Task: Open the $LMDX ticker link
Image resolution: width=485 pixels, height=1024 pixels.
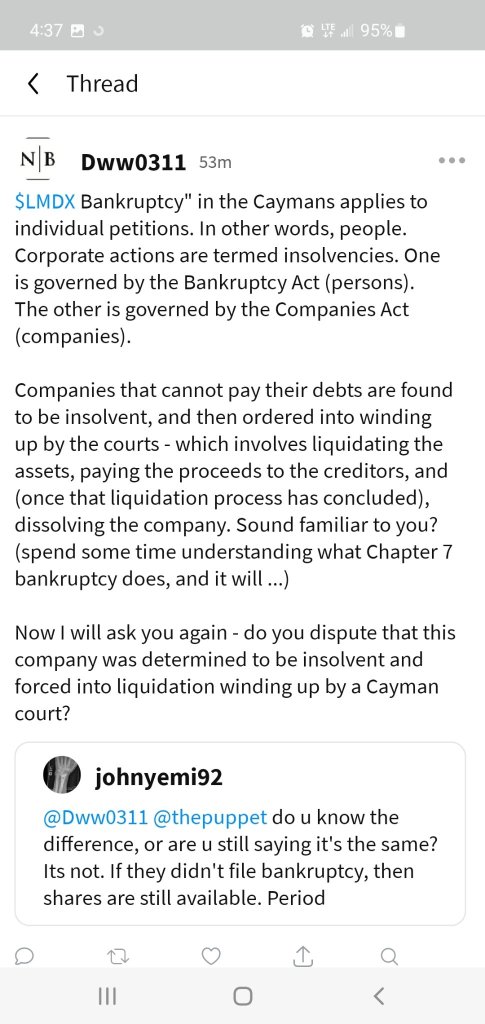Action: click(45, 201)
